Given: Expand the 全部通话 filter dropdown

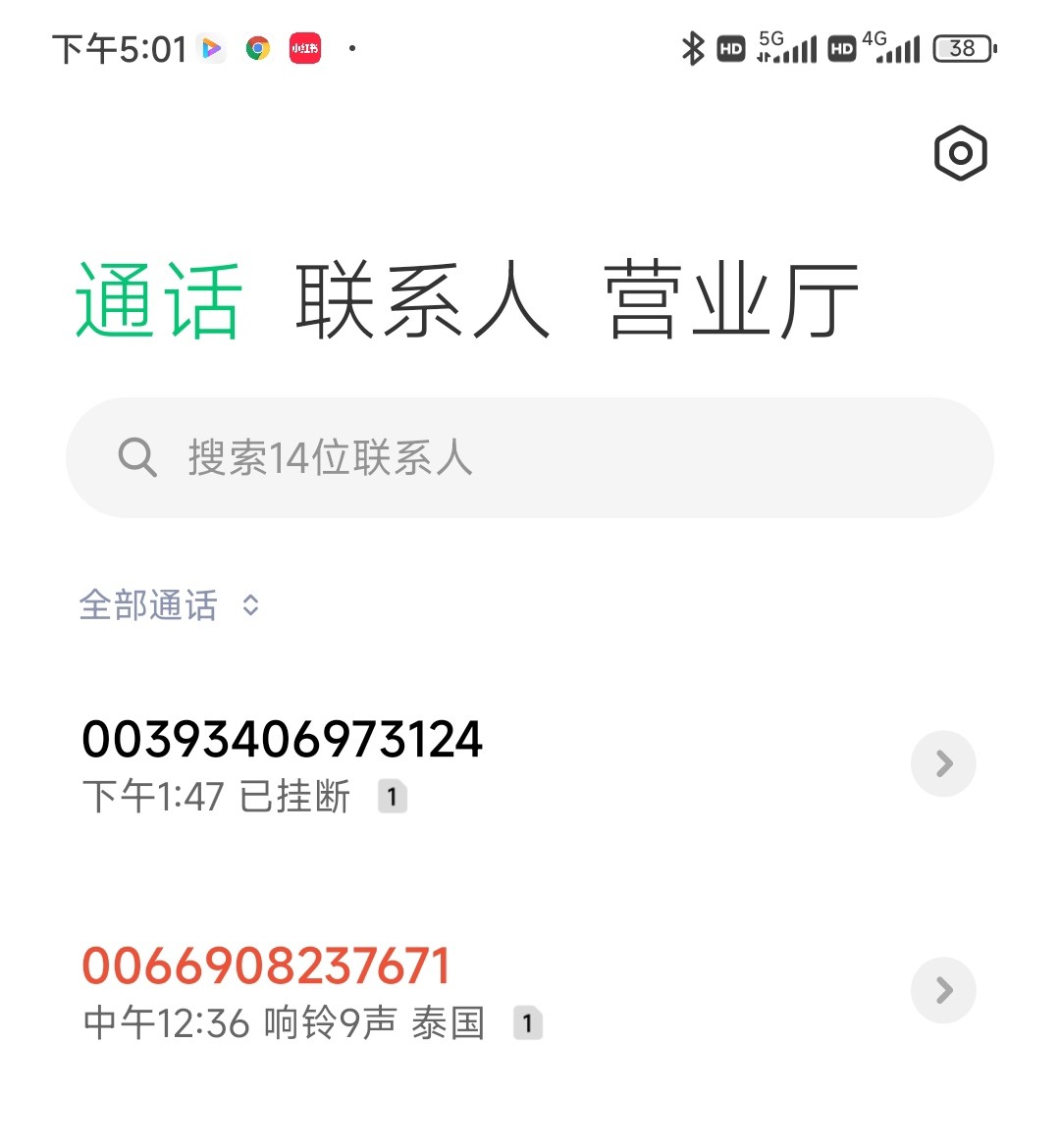Looking at the screenshot, I should click(170, 605).
